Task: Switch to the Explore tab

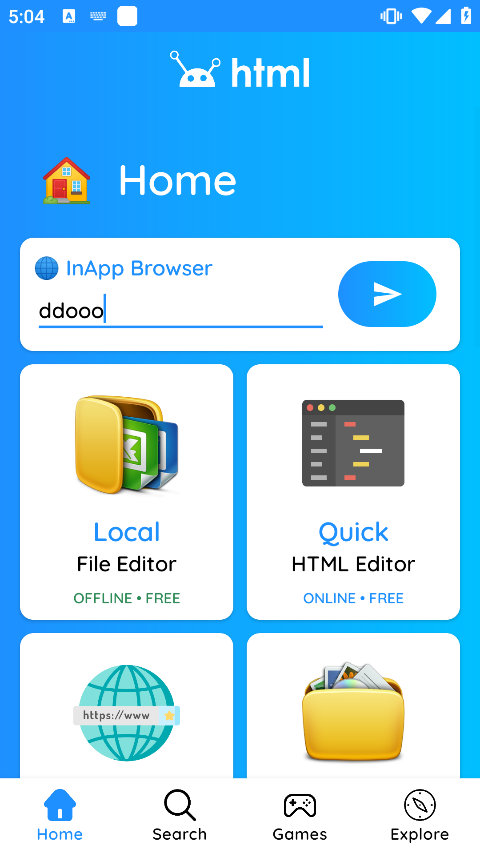Action: pos(420,815)
